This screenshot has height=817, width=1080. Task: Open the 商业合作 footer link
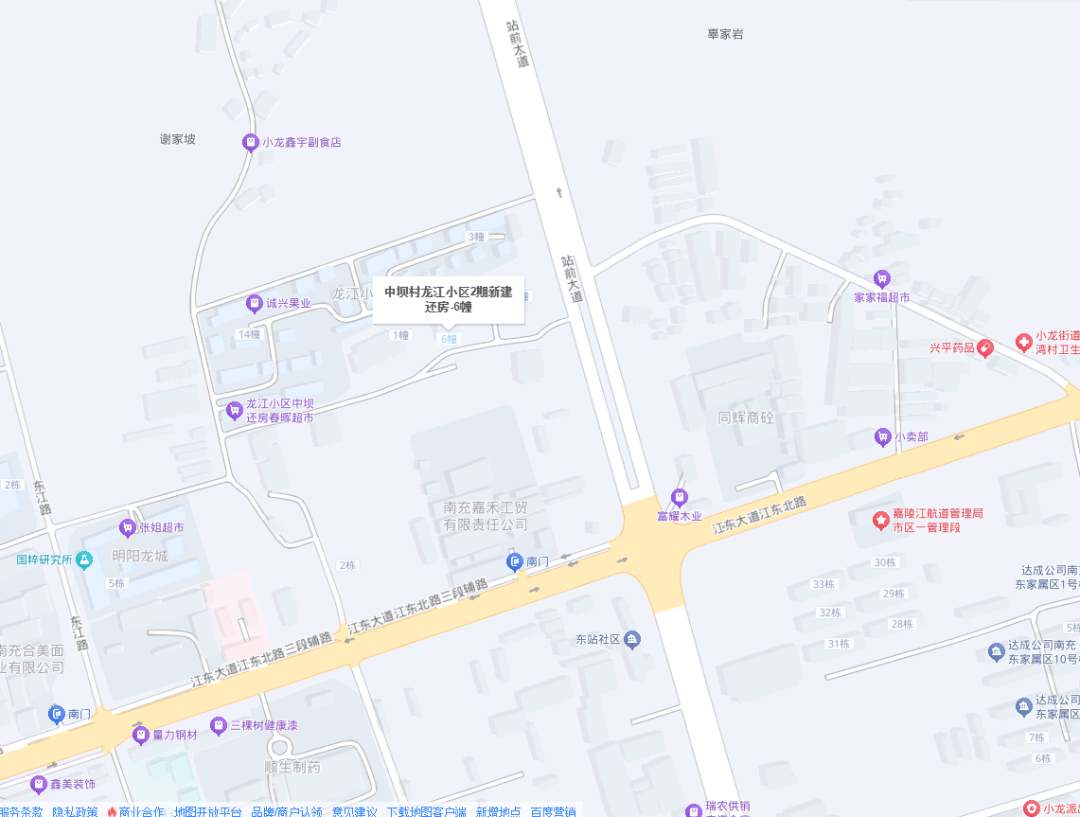142,811
